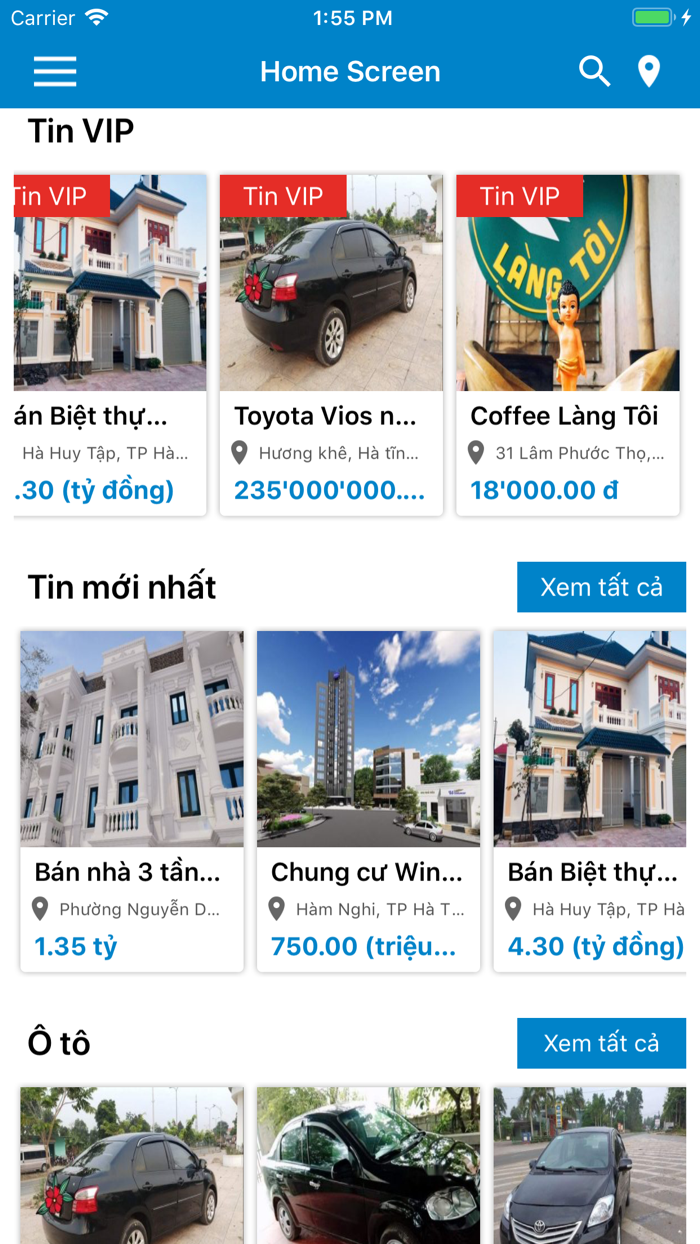Image resolution: width=700 pixels, height=1244 pixels.
Task: Open the Hà Huy Tập villa under Tin mới nhất
Action: click(x=590, y=800)
